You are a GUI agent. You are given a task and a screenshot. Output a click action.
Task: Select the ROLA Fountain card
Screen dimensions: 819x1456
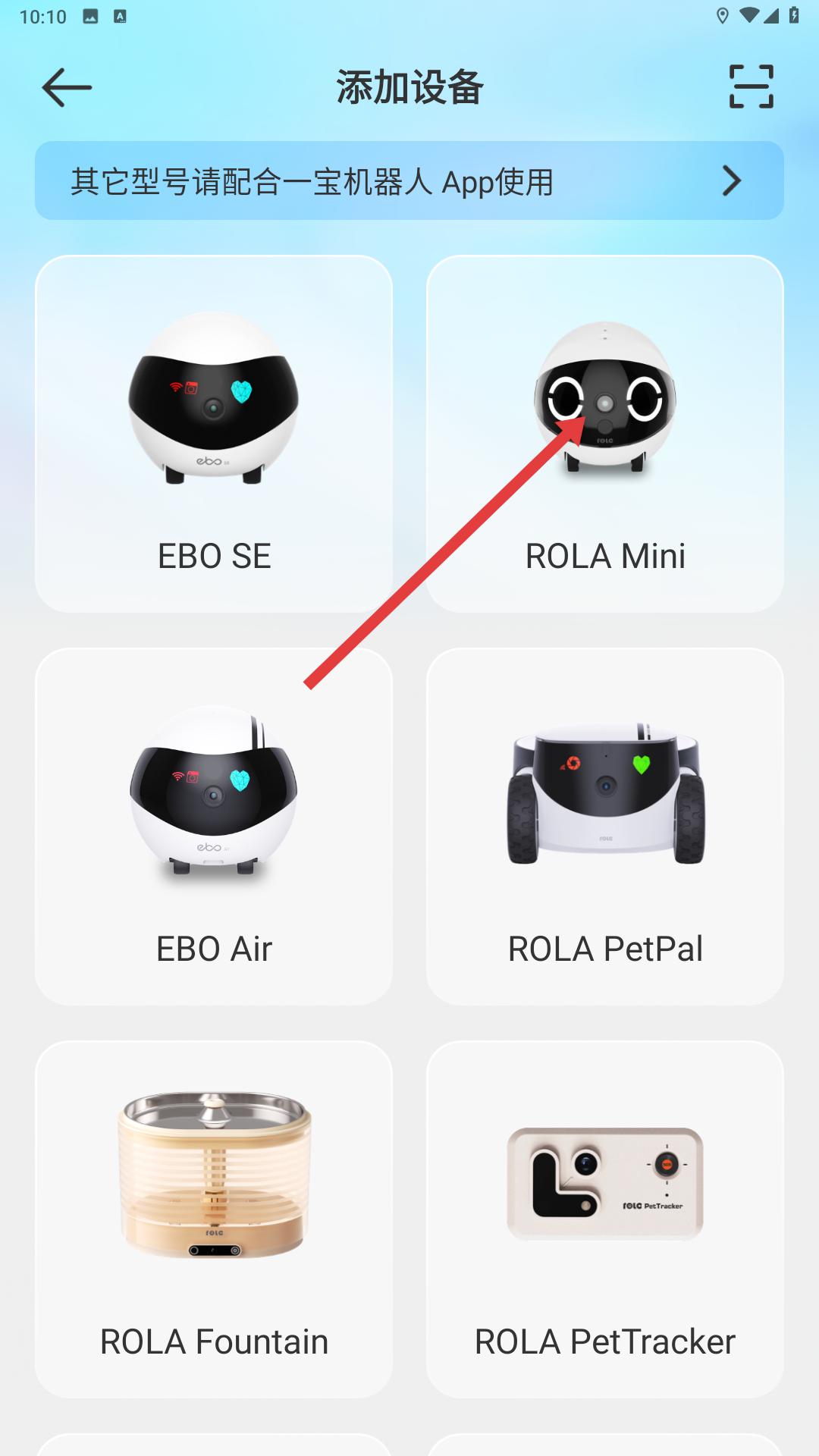pos(214,1219)
